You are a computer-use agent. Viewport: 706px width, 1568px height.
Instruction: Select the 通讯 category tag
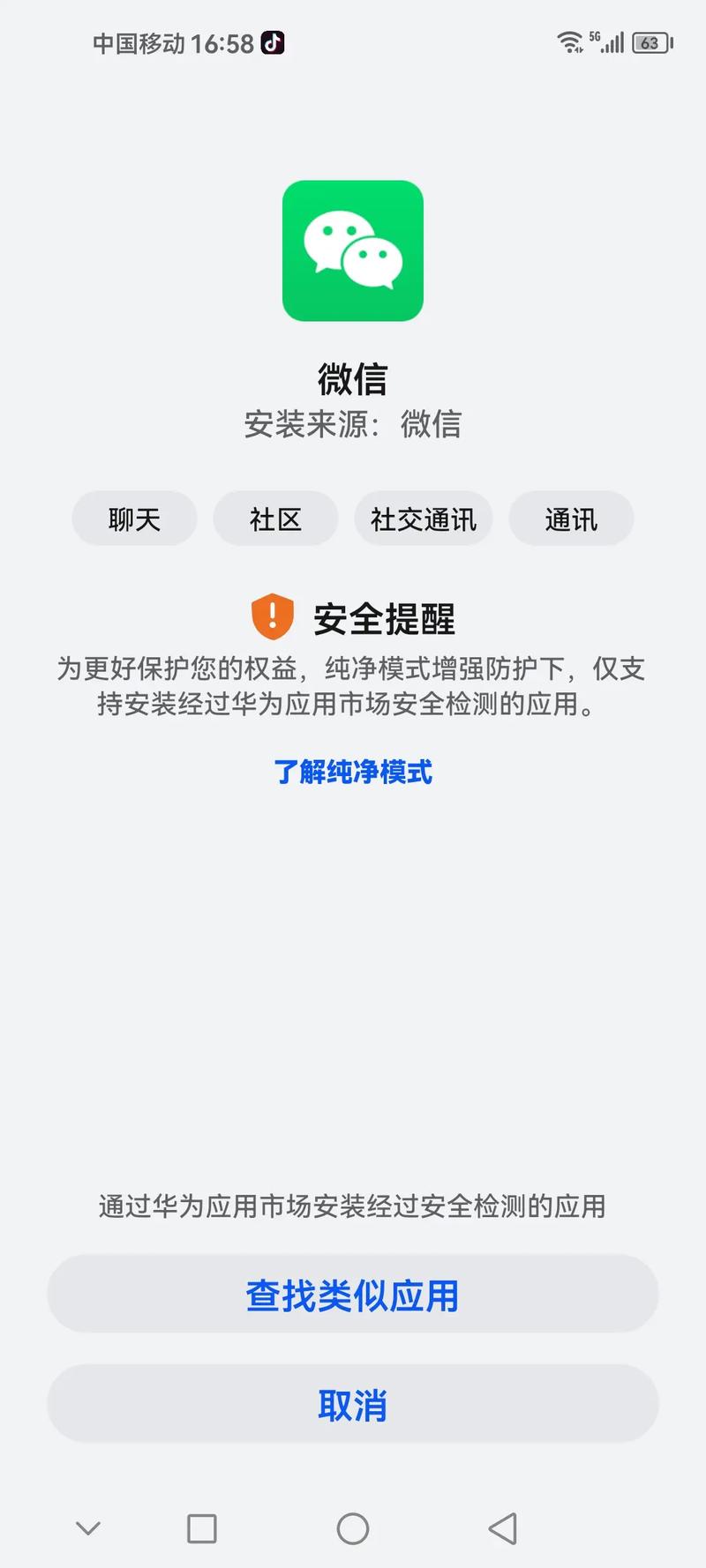[x=571, y=519]
